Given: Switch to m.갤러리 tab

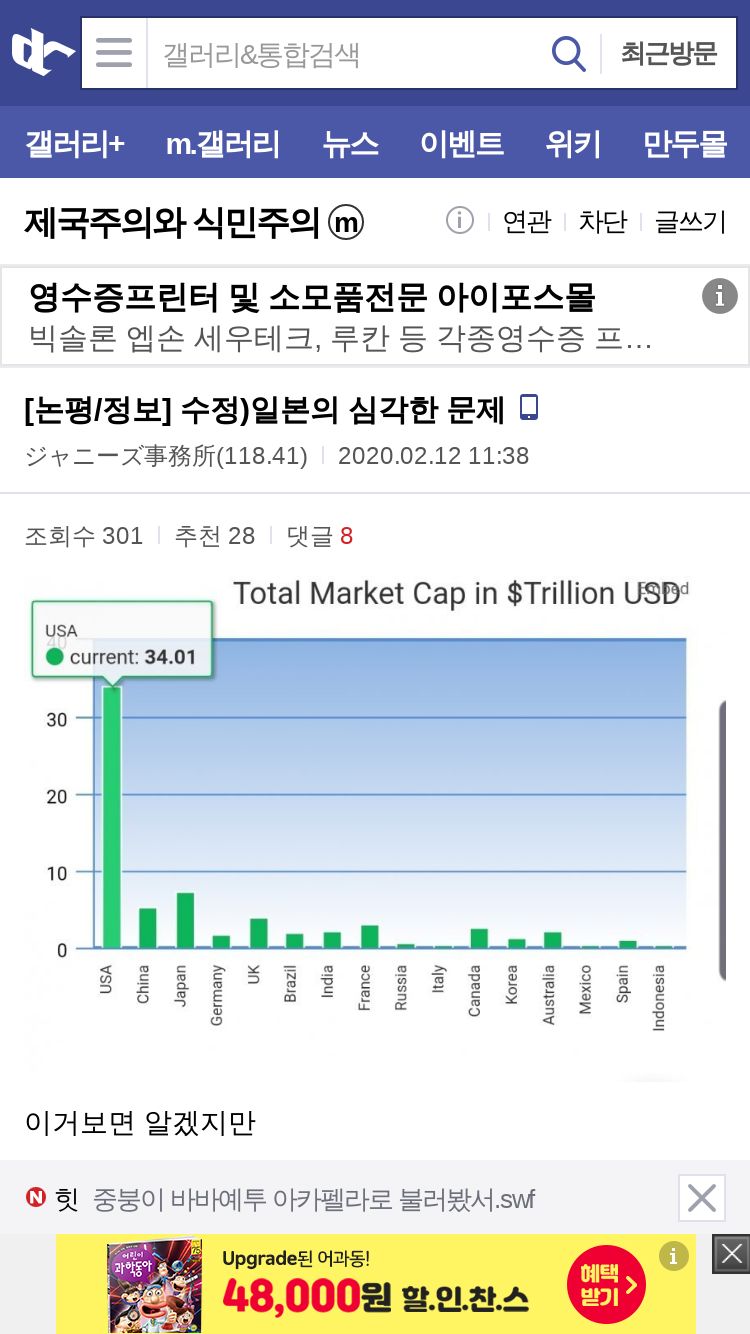Looking at the screenshot, I should pos(223,144).
